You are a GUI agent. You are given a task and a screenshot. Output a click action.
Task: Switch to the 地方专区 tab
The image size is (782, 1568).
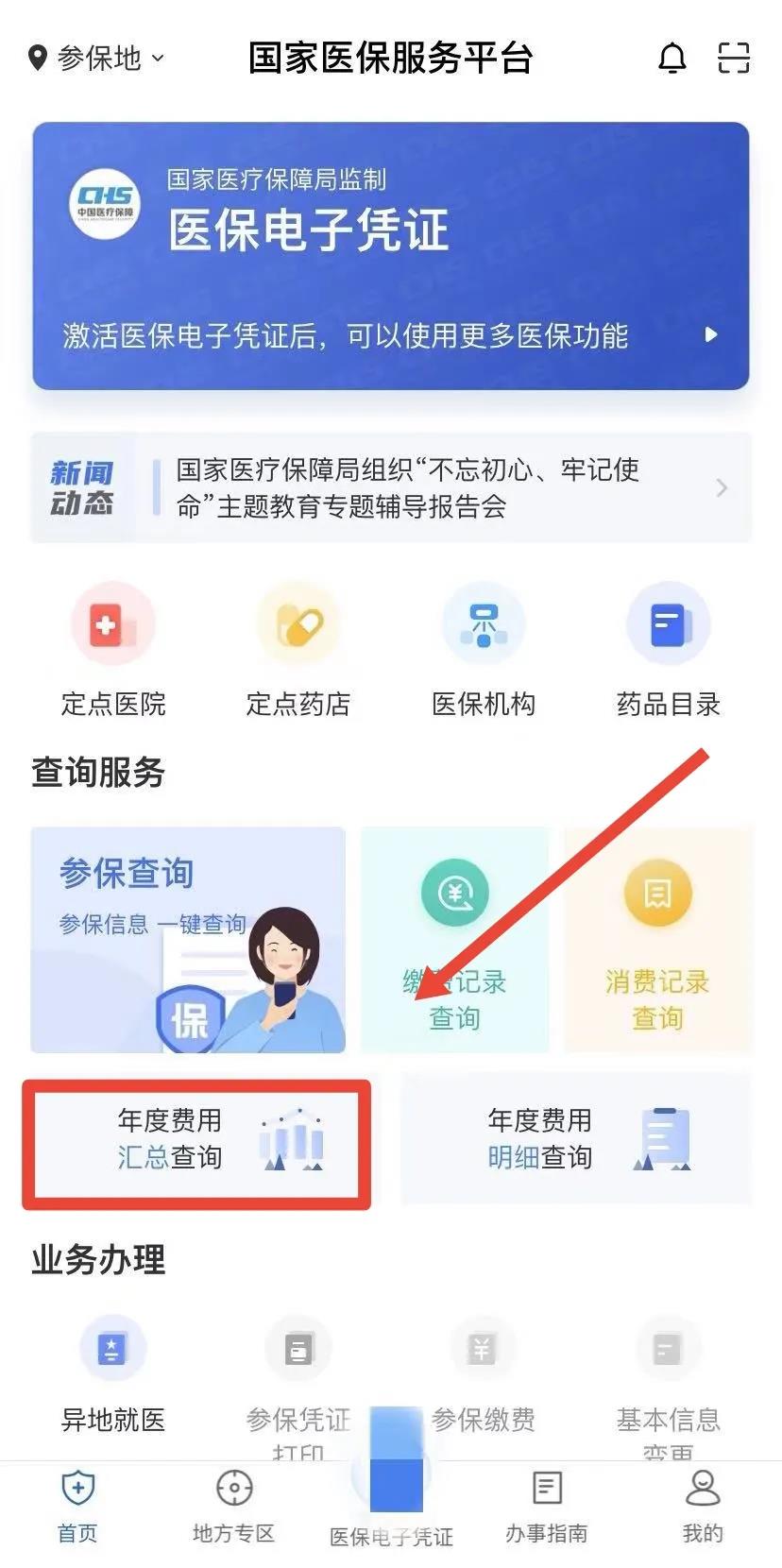[232, 1507]
